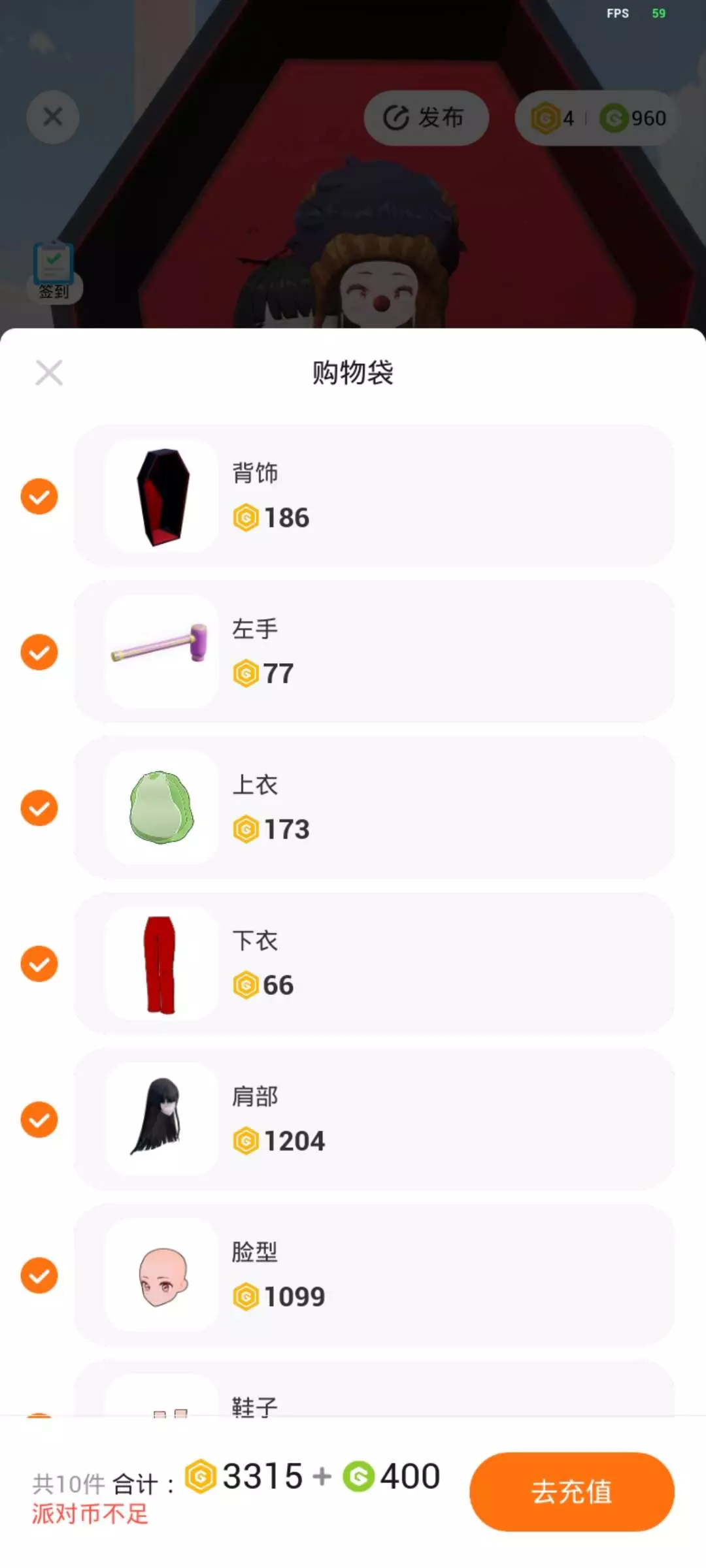The width and height of the screenshot is (706, 1568).
Task: Tap 去充值 to recharge coins
Action: click(571, 1492)
